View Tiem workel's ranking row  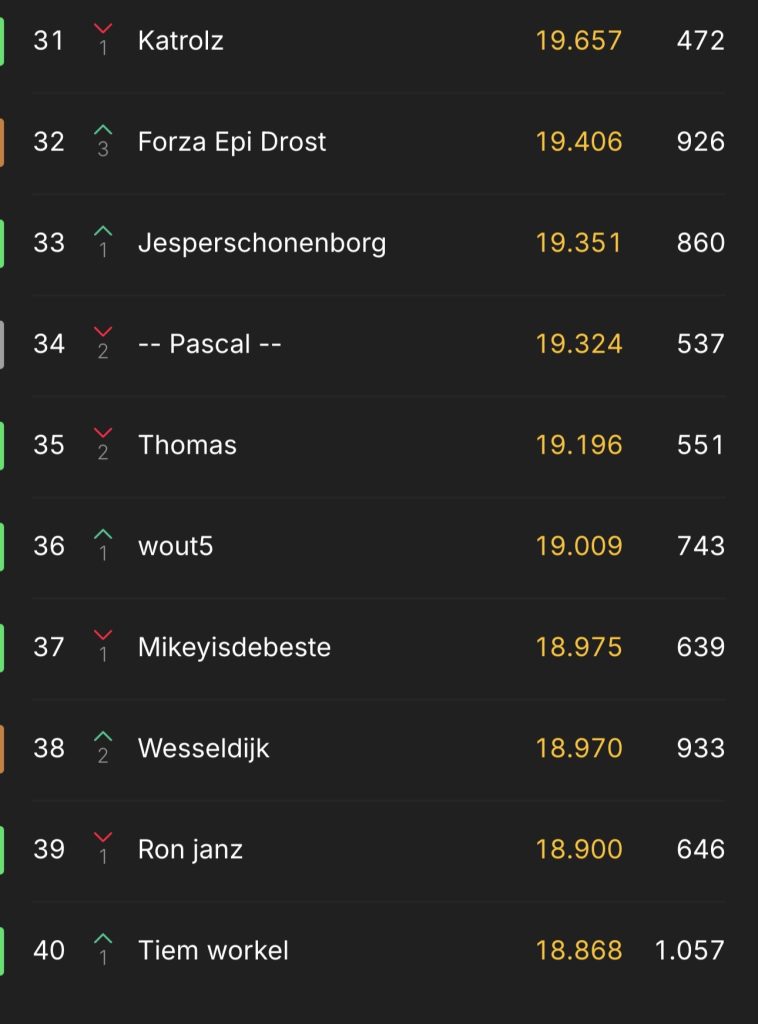click(x=213, y=950)
